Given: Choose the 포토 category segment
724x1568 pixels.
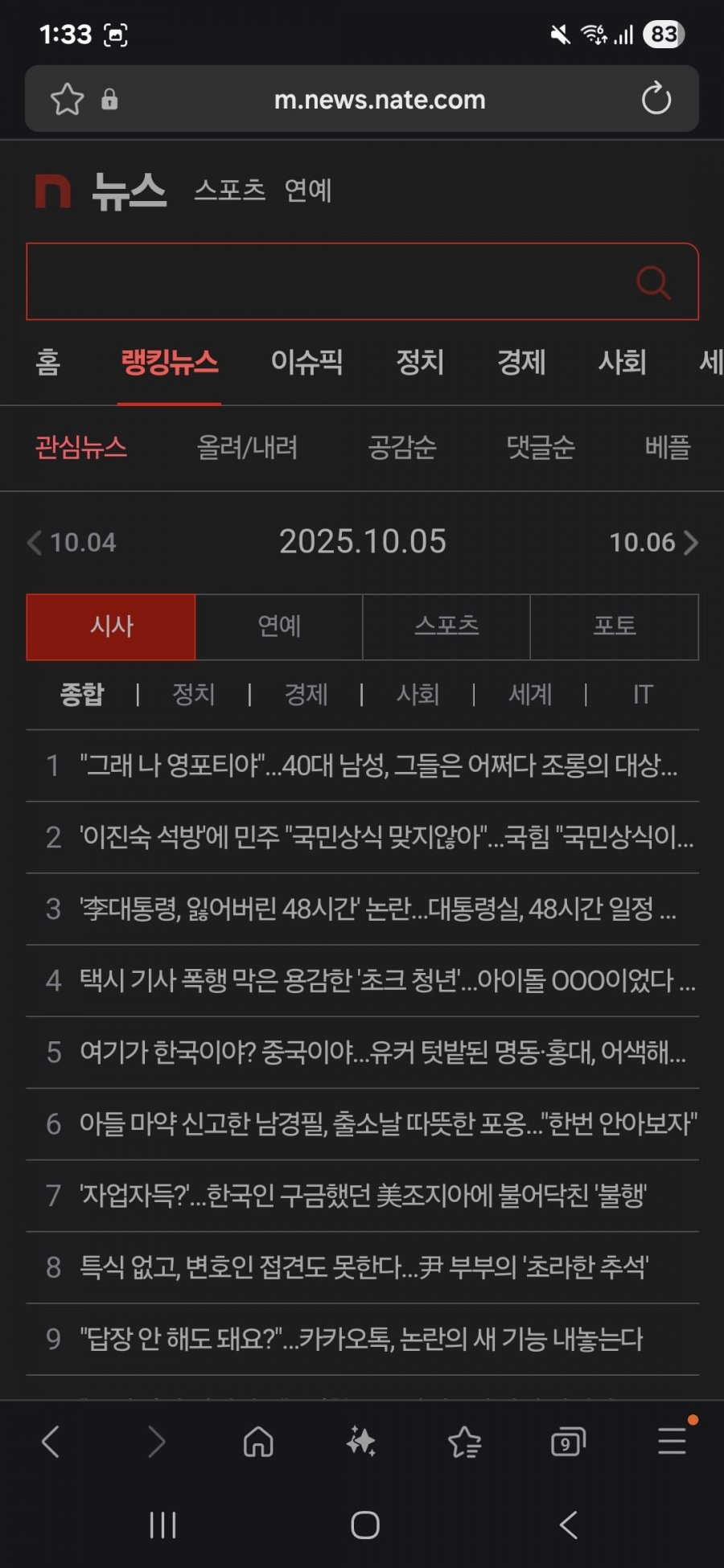Looking at the screenshot, I should tap(615, 626).
